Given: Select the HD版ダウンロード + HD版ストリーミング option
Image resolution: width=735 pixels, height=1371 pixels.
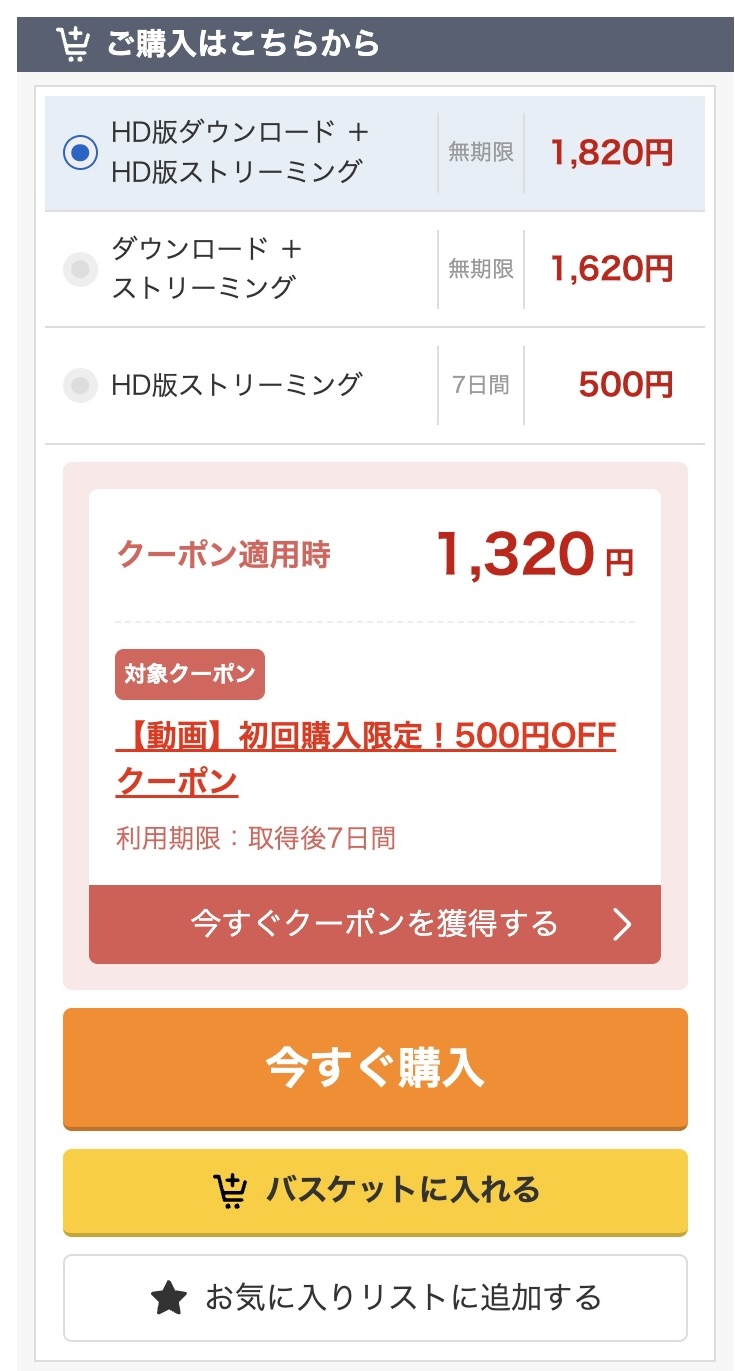Looking at the screenshot, I should 80,153.
